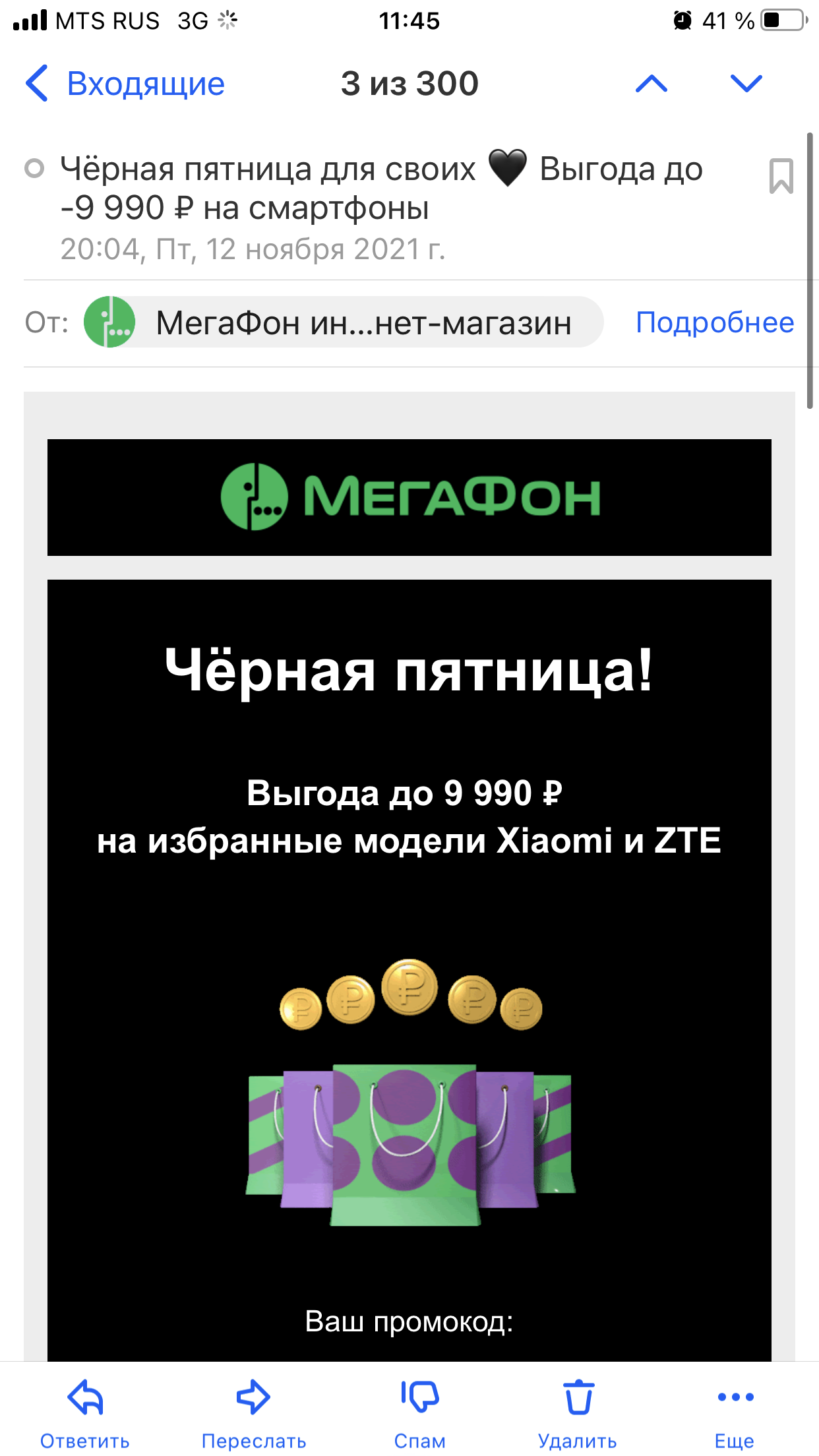819x1456 pixels.
Task: Bookmark this email with the flag icon
Action: (781, 176)
